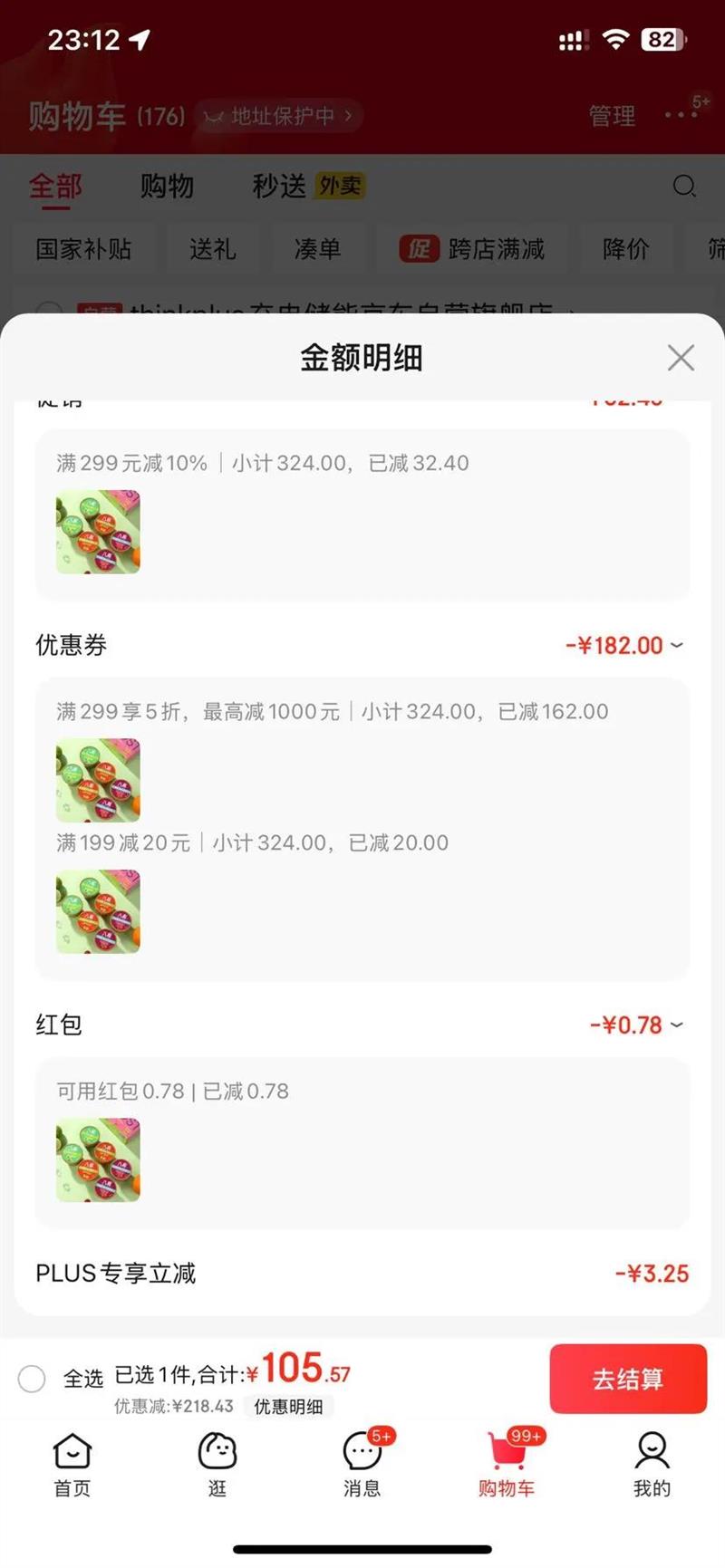Screen dimensions: 725x1568
Task: Collapse the 优惠券 discount section
Action: coord(676,646)
